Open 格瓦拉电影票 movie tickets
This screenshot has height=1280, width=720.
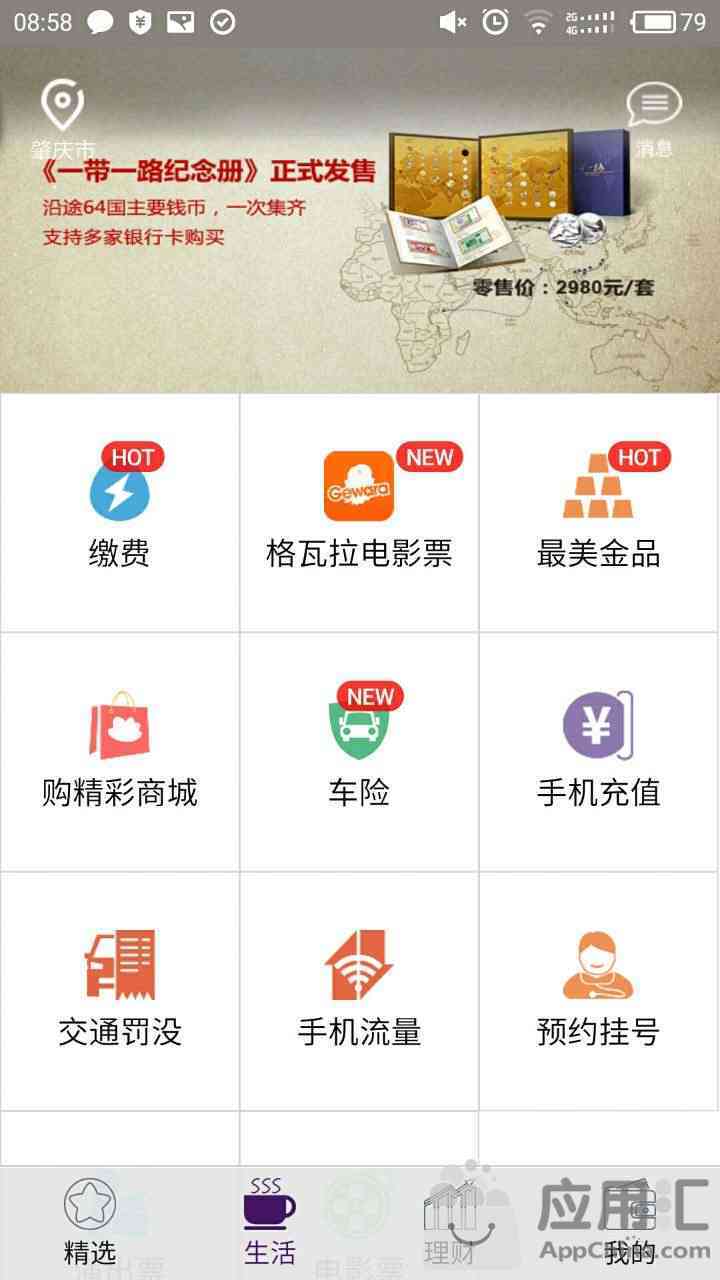359,512
